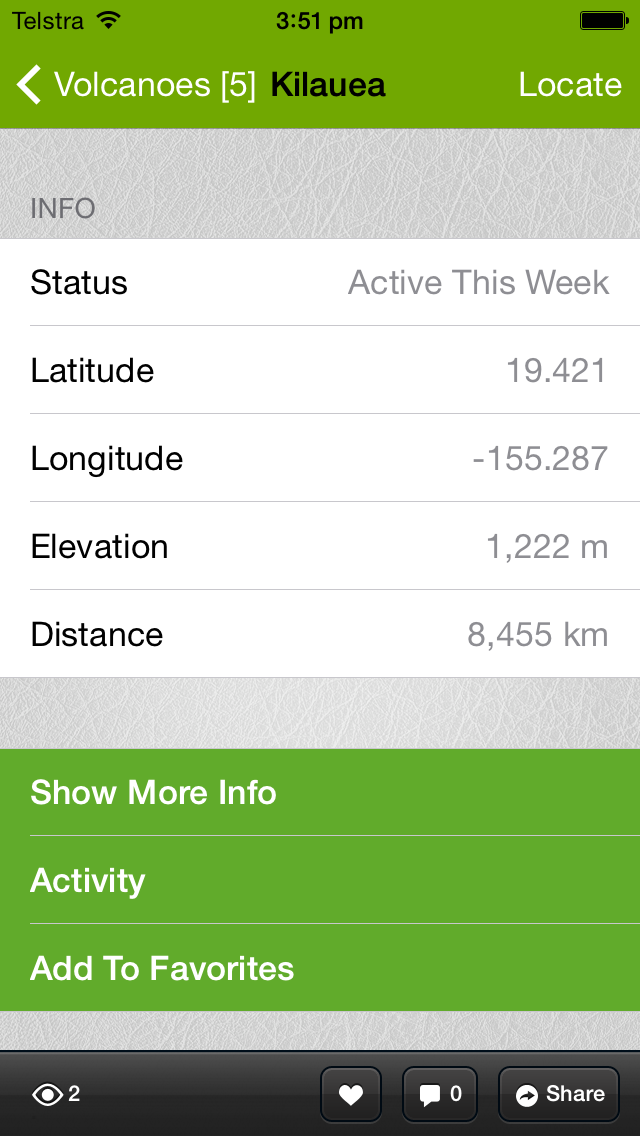This screenshot has height=1136, width=640.
Task: Share this Kilauea page
Action: pos(559,1094)
